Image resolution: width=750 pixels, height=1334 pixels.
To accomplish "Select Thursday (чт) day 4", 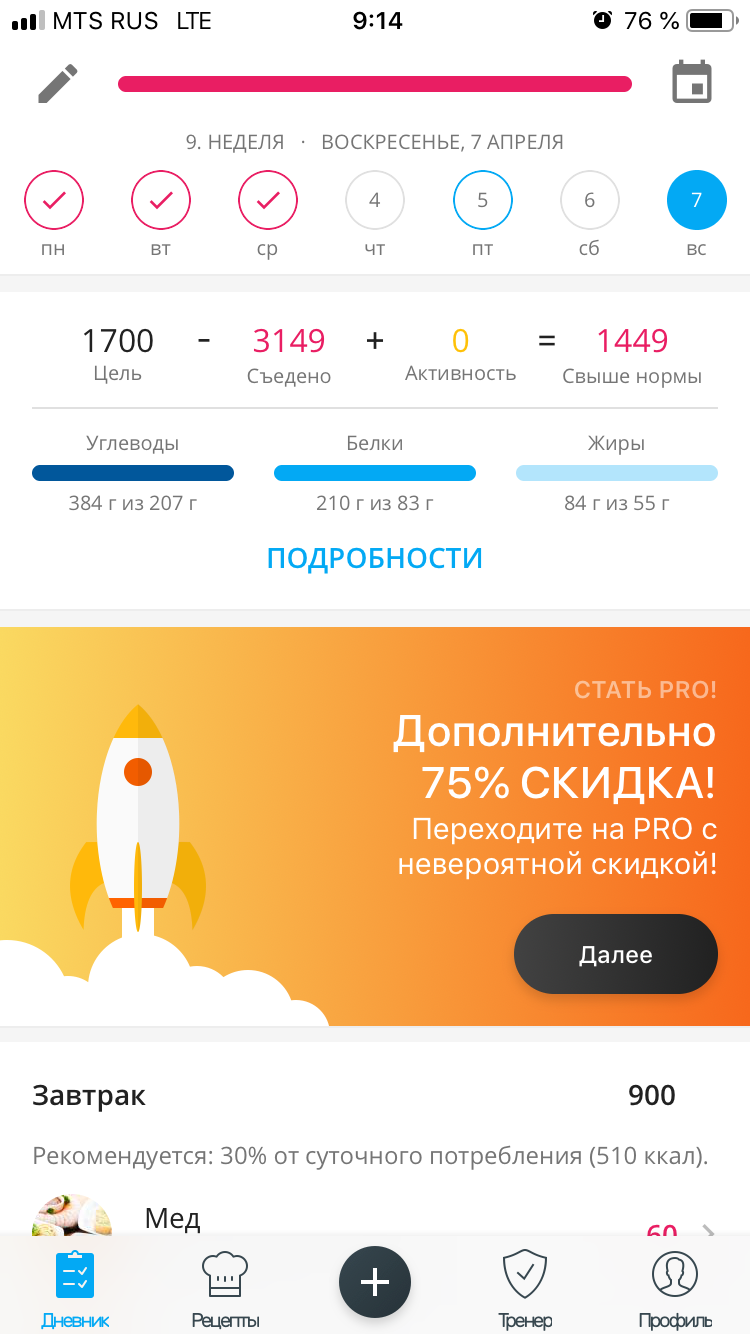I will pos(375,200).
